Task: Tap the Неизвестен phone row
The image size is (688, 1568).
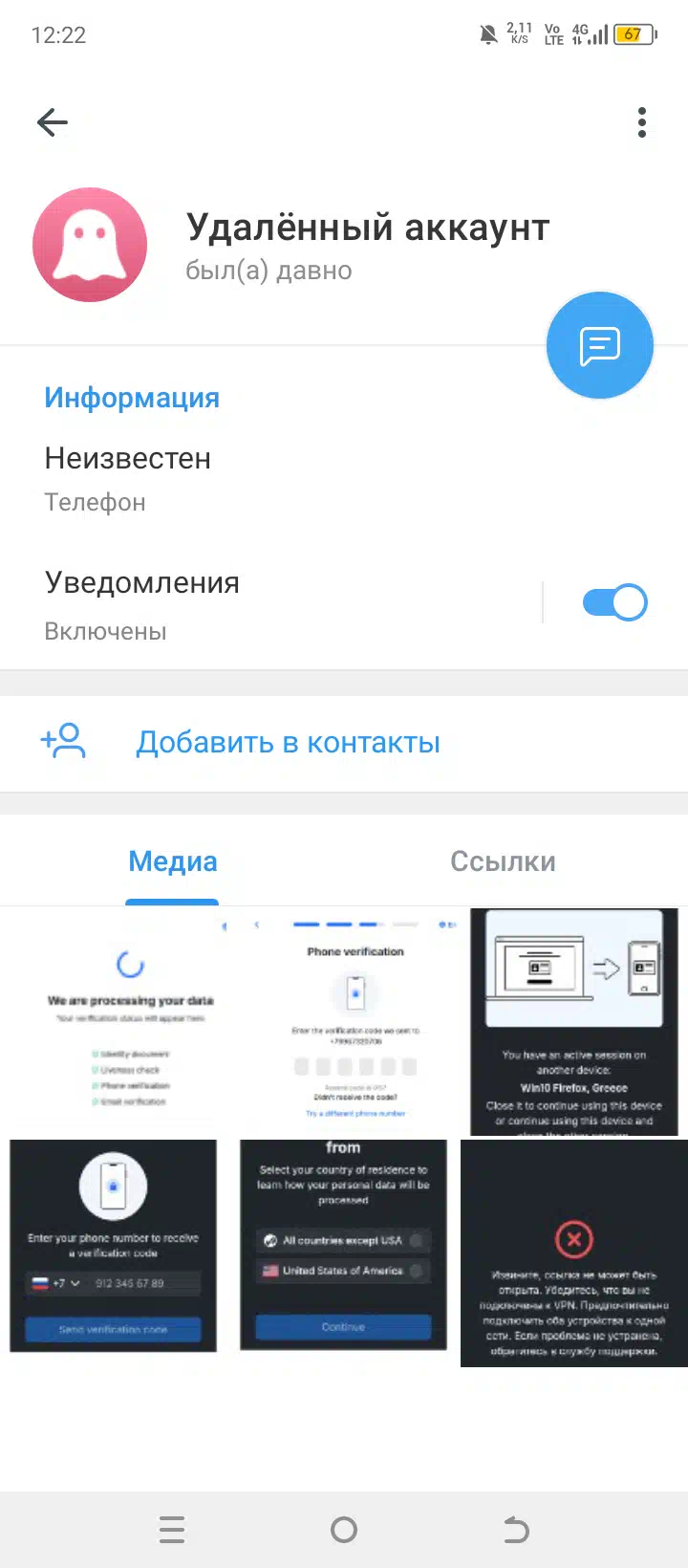Action: [344, 479]
